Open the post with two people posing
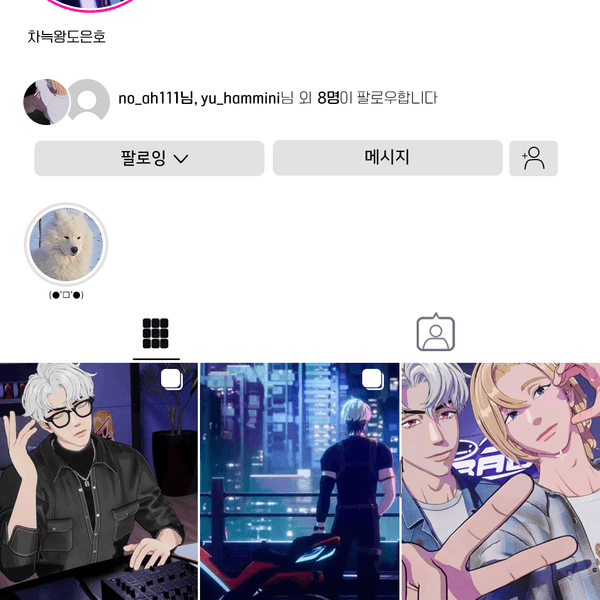The width and height of the screenshot is (600, 600). tap(501, 481)
